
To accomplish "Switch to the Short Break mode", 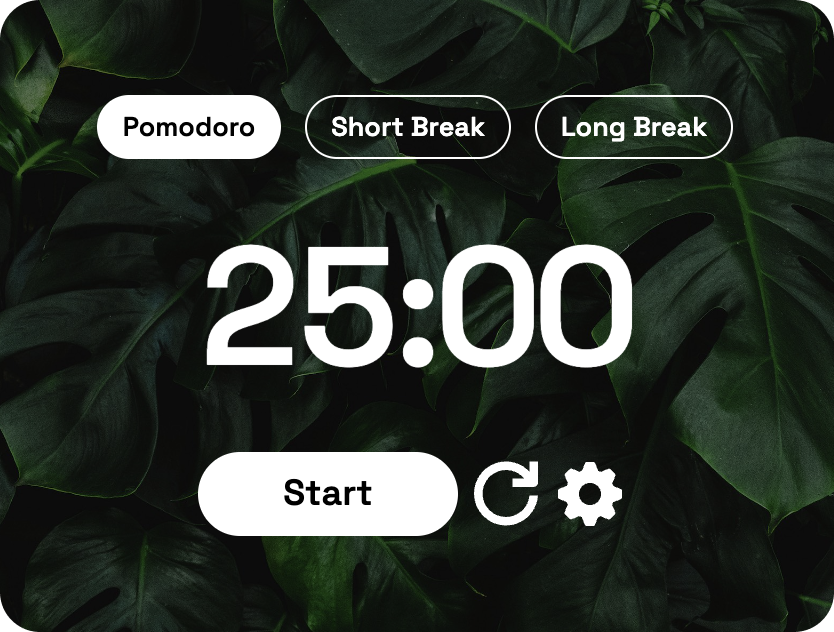I will tap(407, 127).
